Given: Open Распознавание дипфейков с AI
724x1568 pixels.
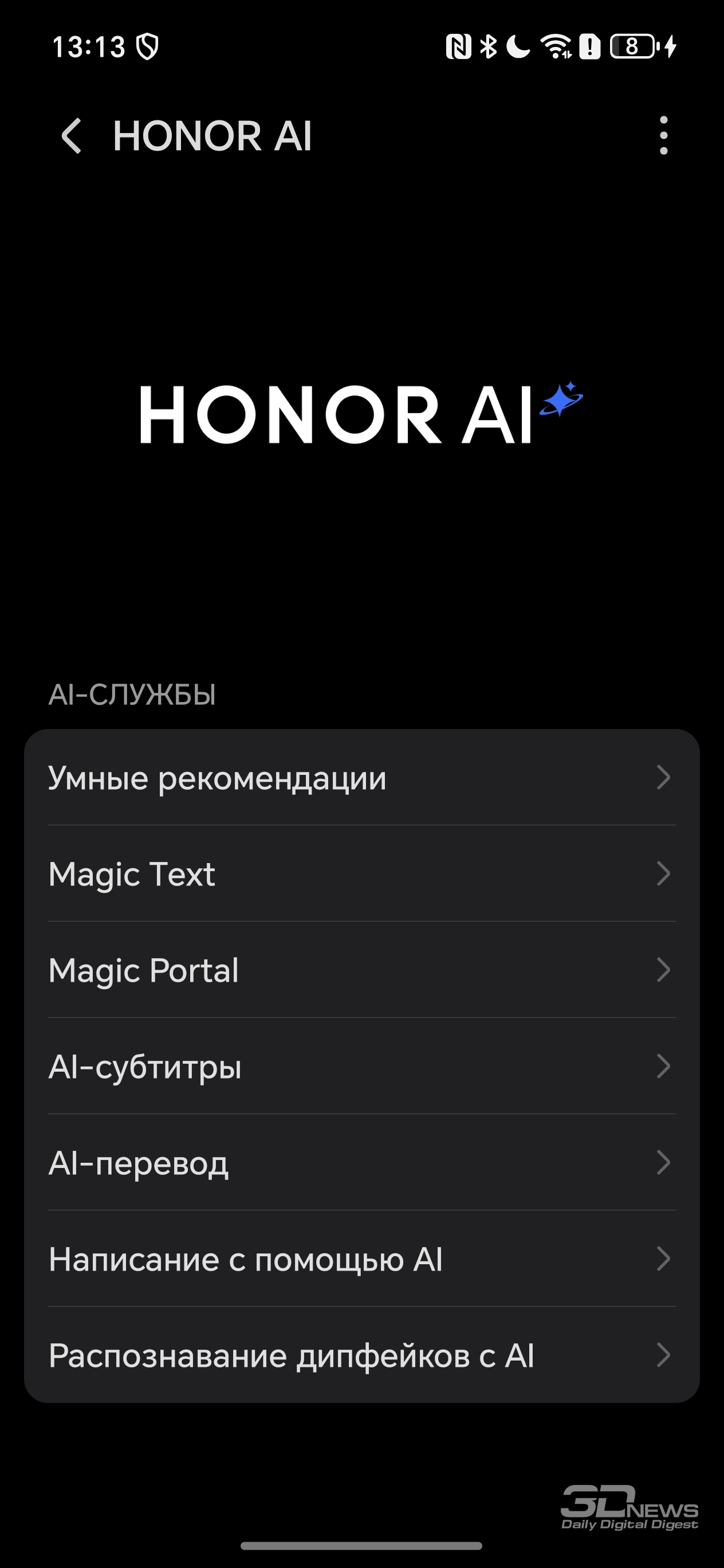Looking at the screenshot, I should 362,1355.
